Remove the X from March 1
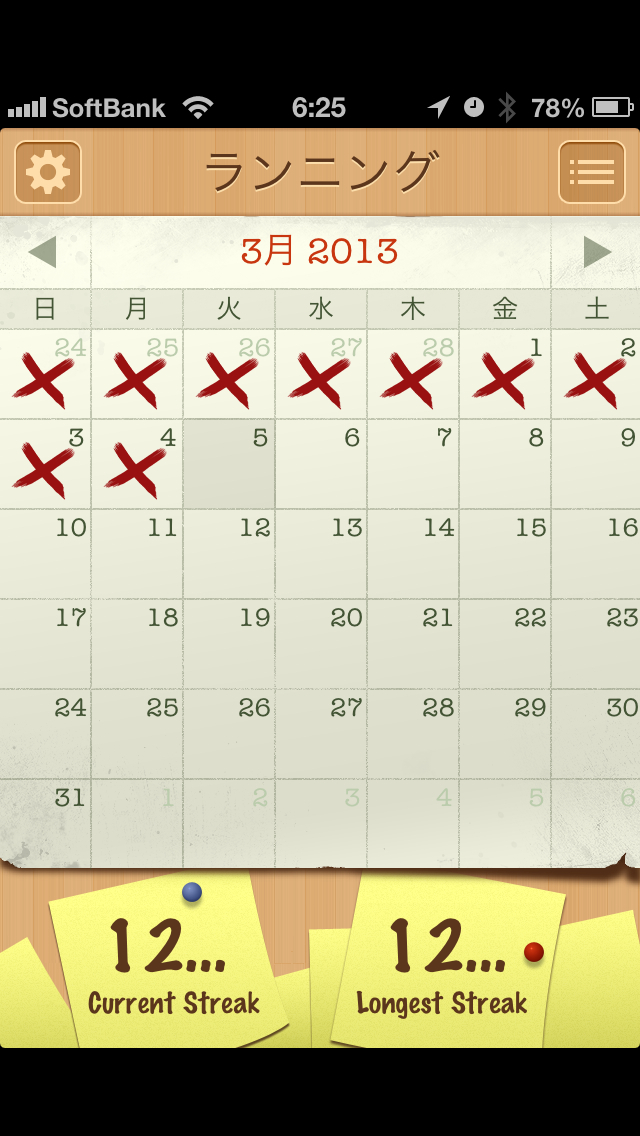 click(505, 374)
